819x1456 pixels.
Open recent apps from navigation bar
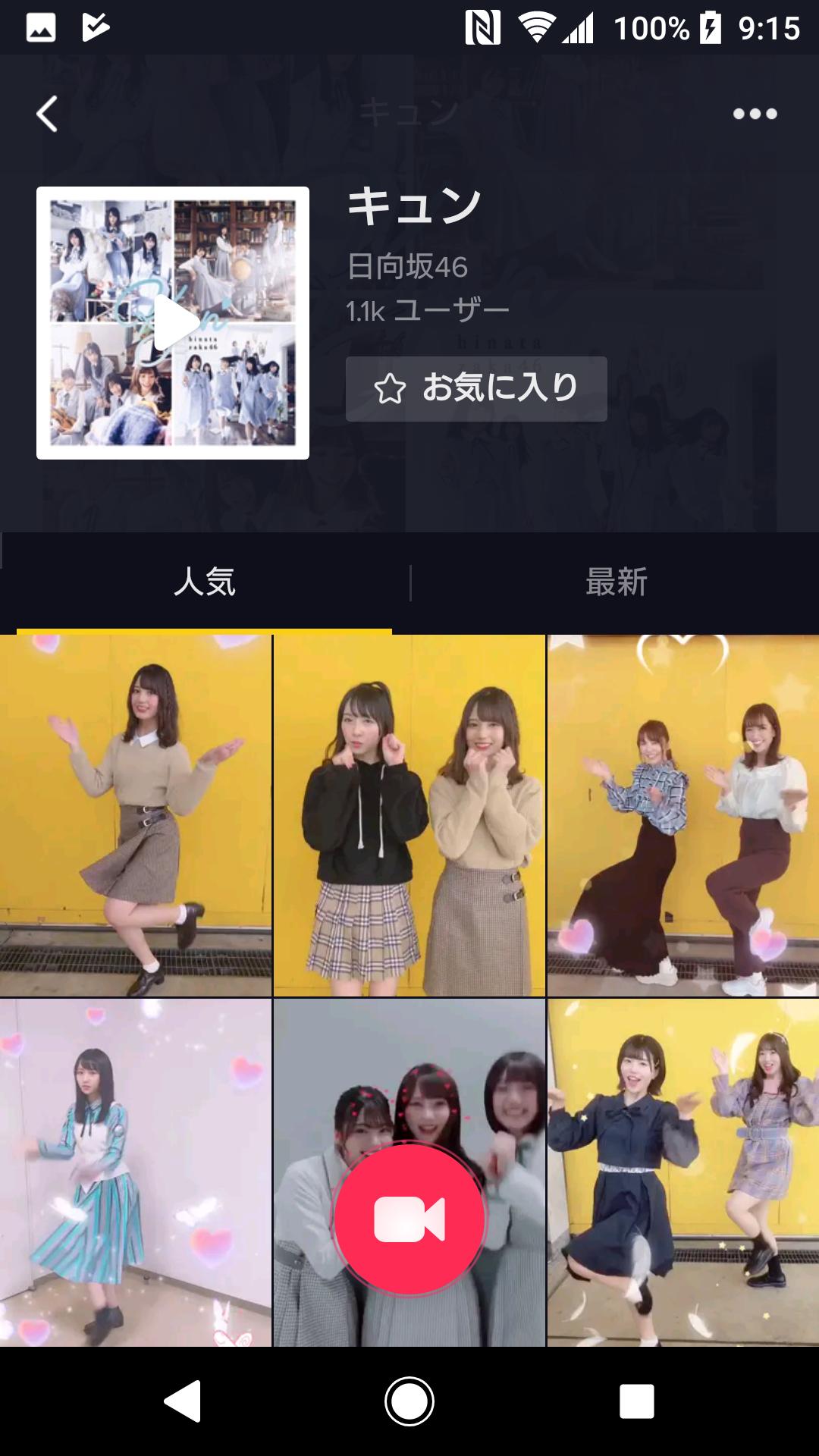click(637, 1401)
